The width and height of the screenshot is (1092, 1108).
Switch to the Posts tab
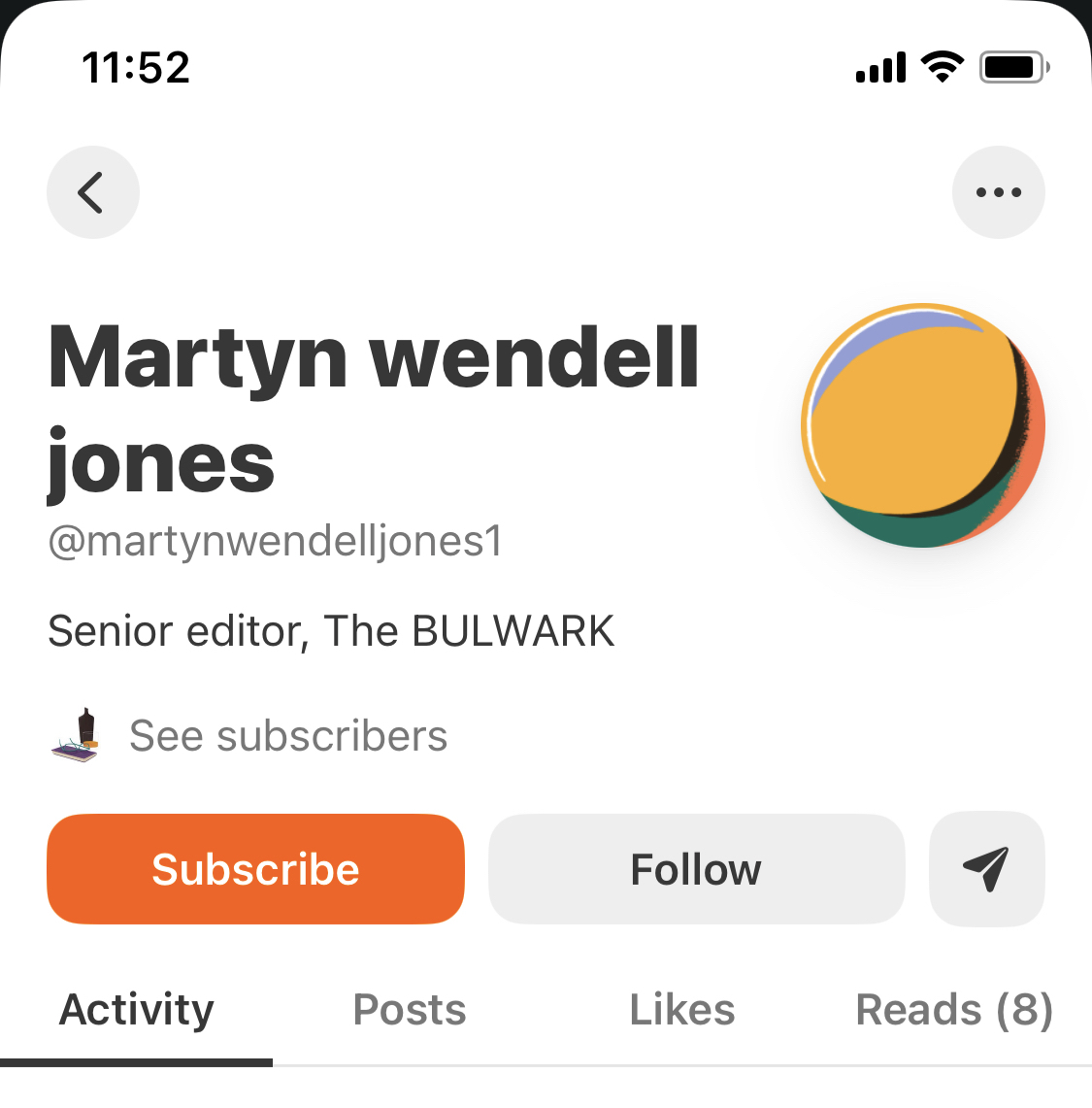[410, 1010]
